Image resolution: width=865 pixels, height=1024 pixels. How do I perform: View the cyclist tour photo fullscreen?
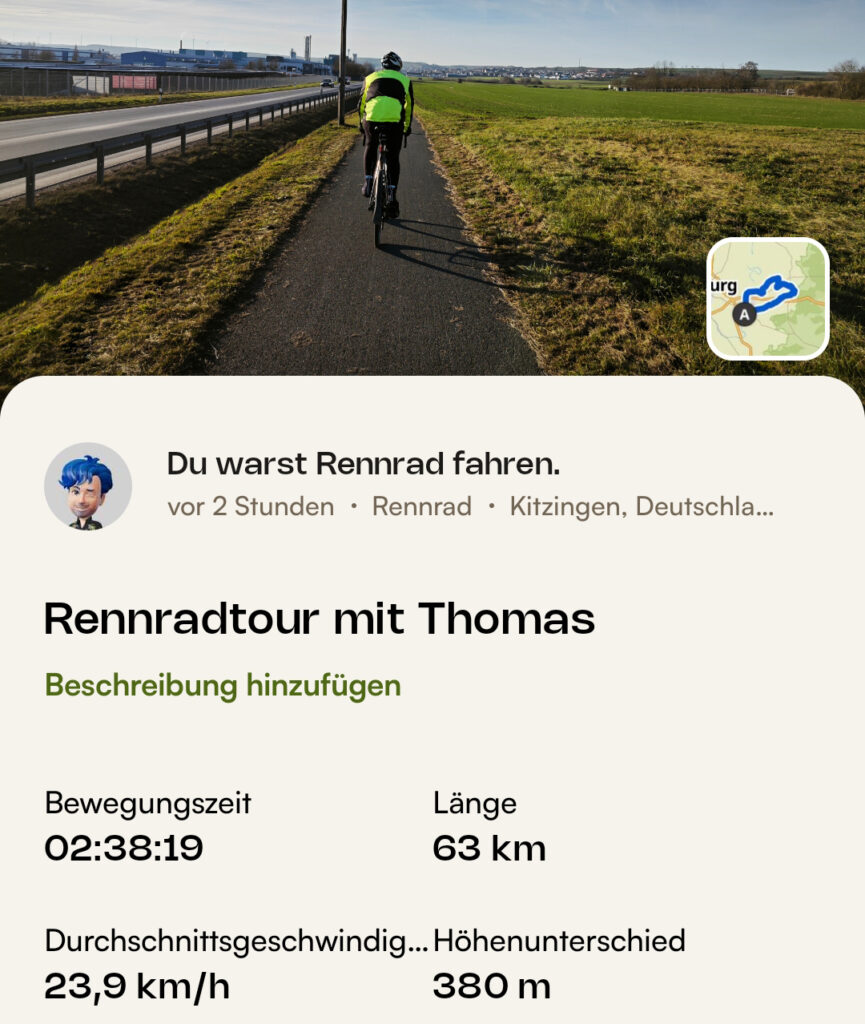tap(400, 190)
